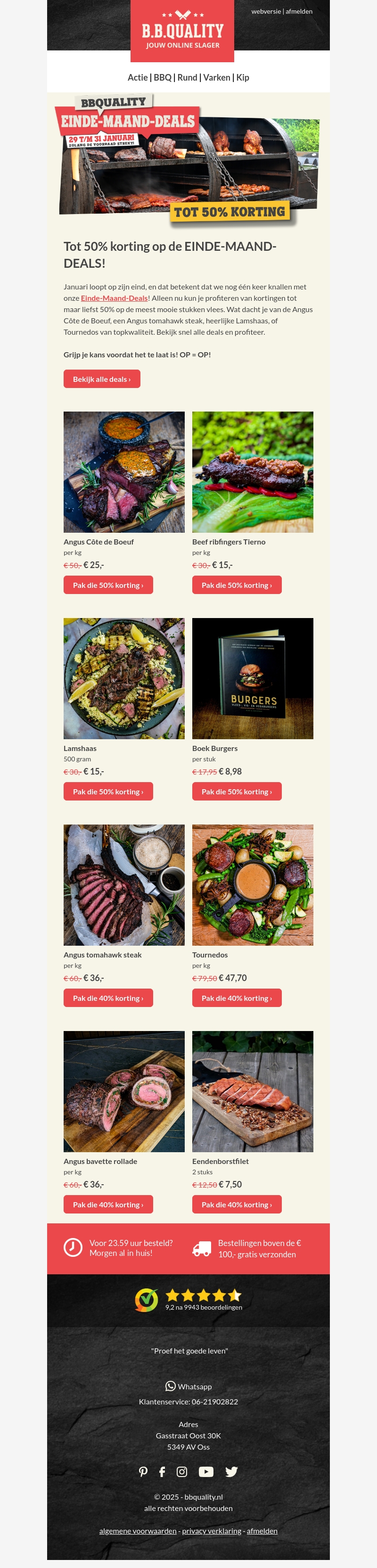The image size is (377, 1568).
Task: Get 40% off Eendenborstfilet
Action: tap(237, 1204)
